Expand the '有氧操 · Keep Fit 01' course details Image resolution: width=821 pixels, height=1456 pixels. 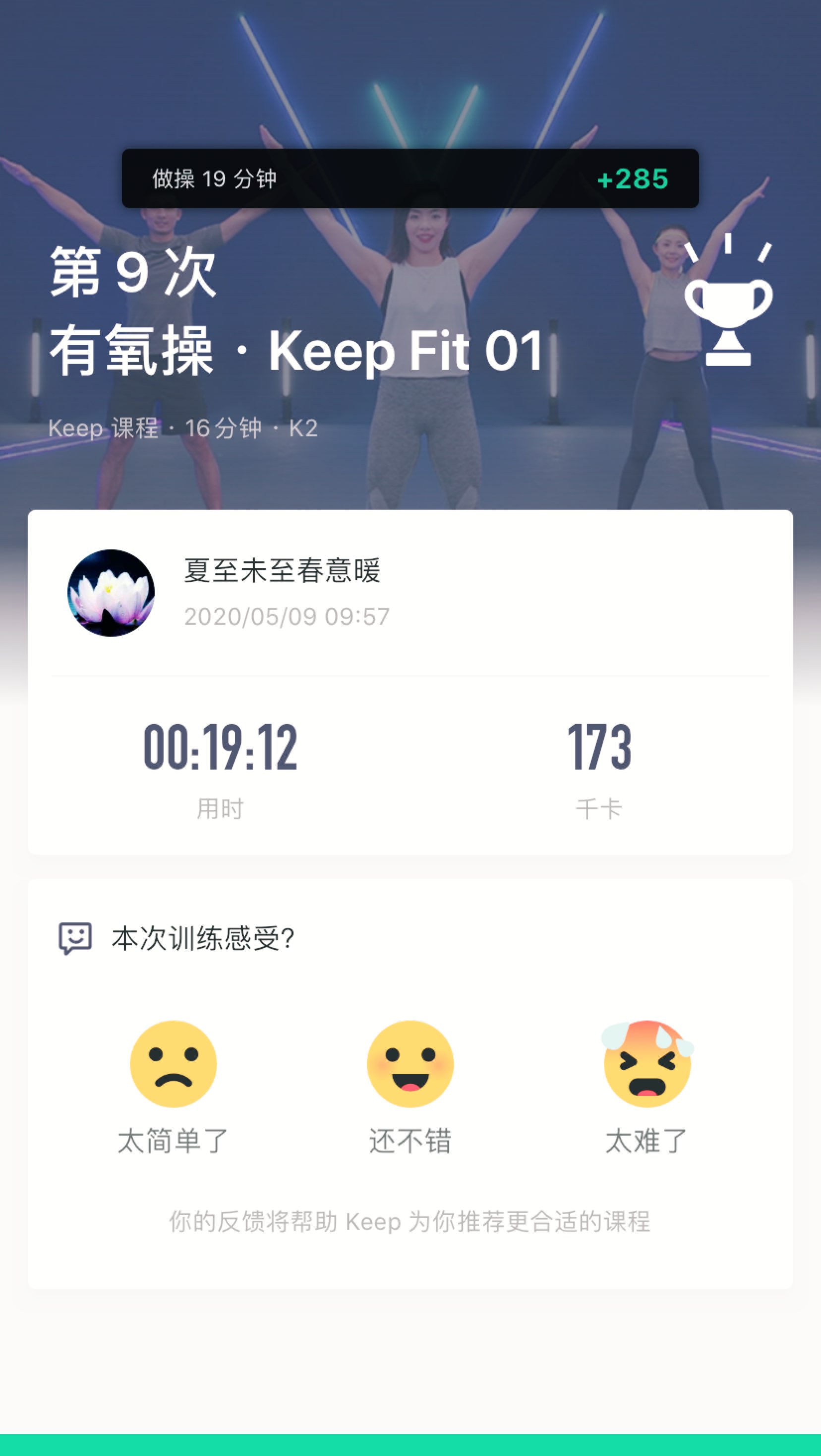pyautogui.click(x=296, y=352)
